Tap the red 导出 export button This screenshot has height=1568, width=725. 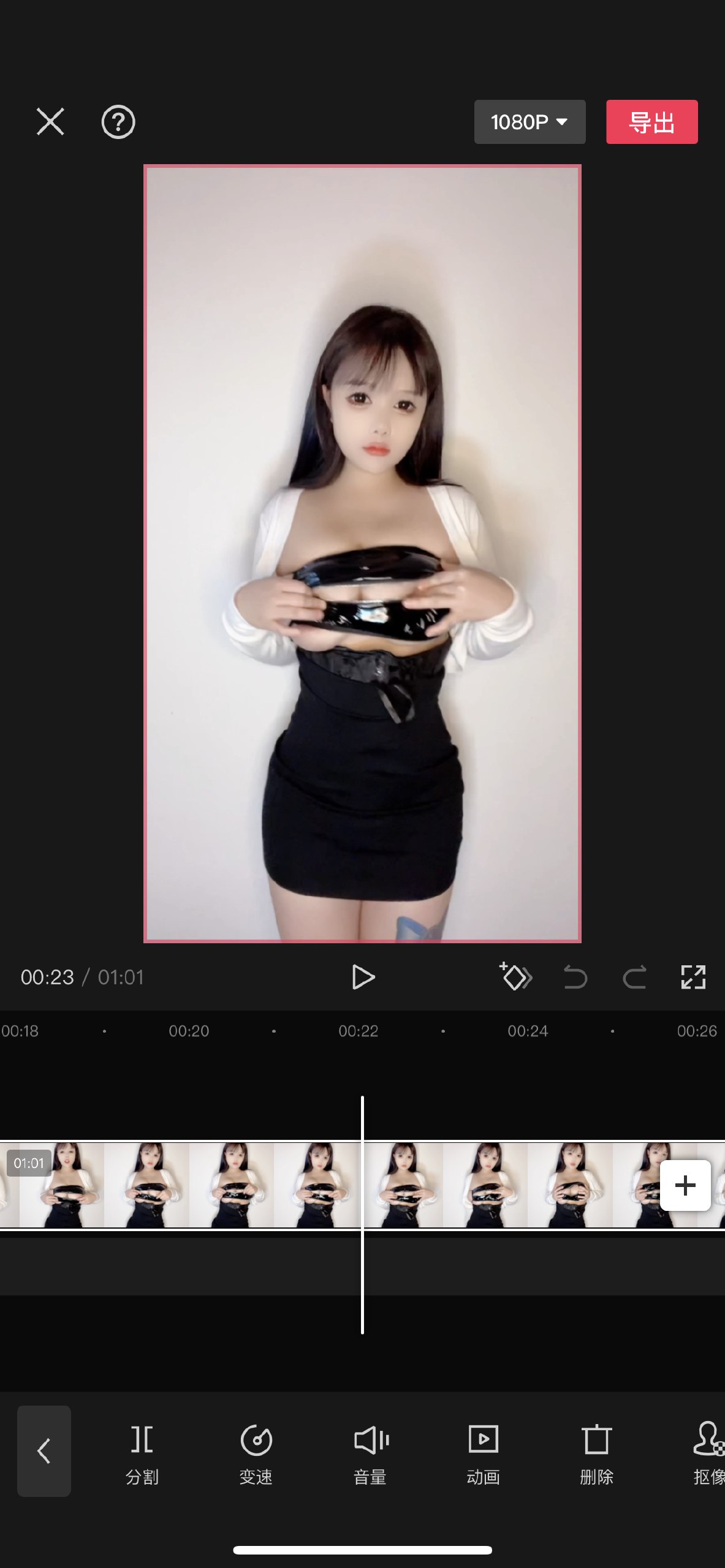coord(651,122)
